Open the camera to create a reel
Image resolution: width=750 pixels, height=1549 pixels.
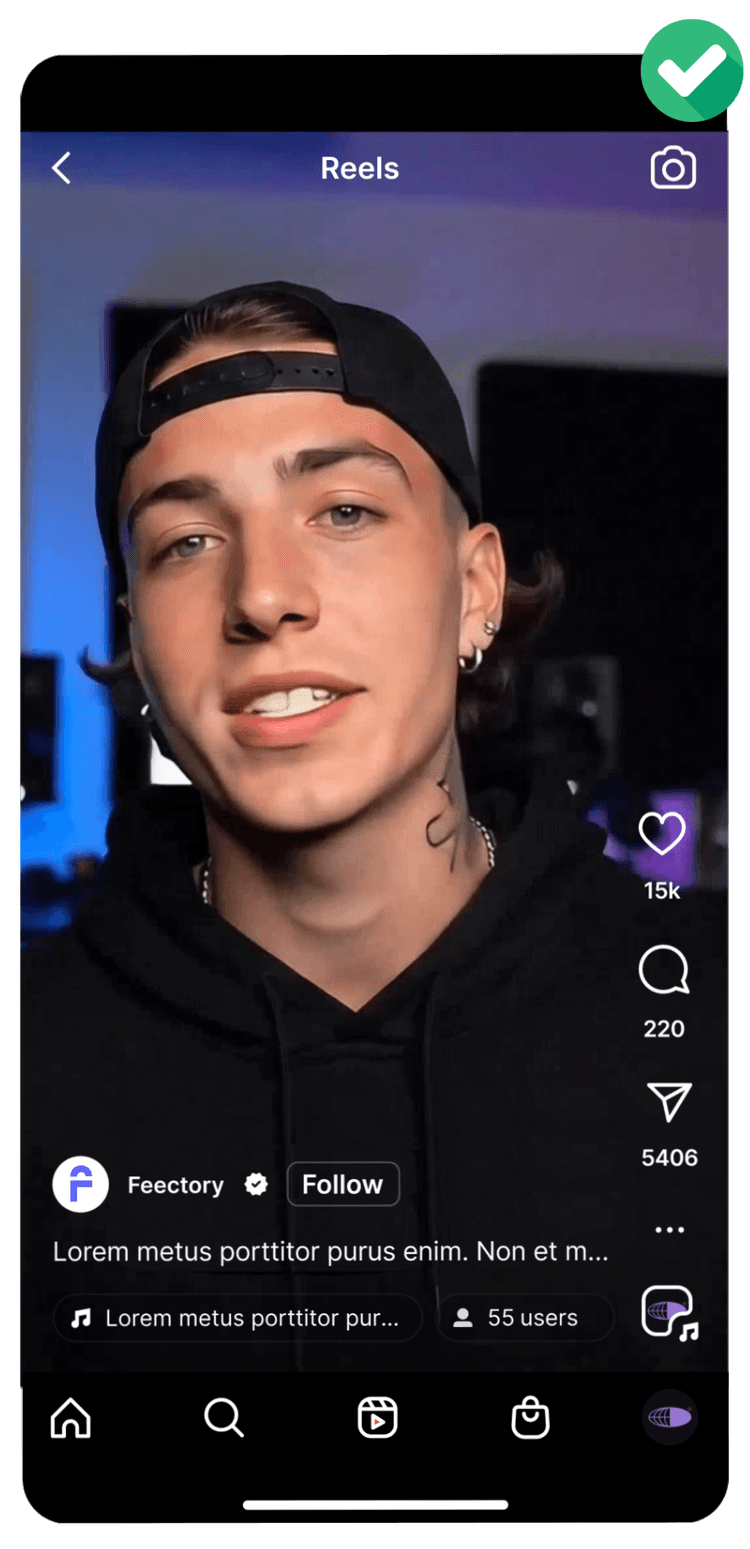673,169
